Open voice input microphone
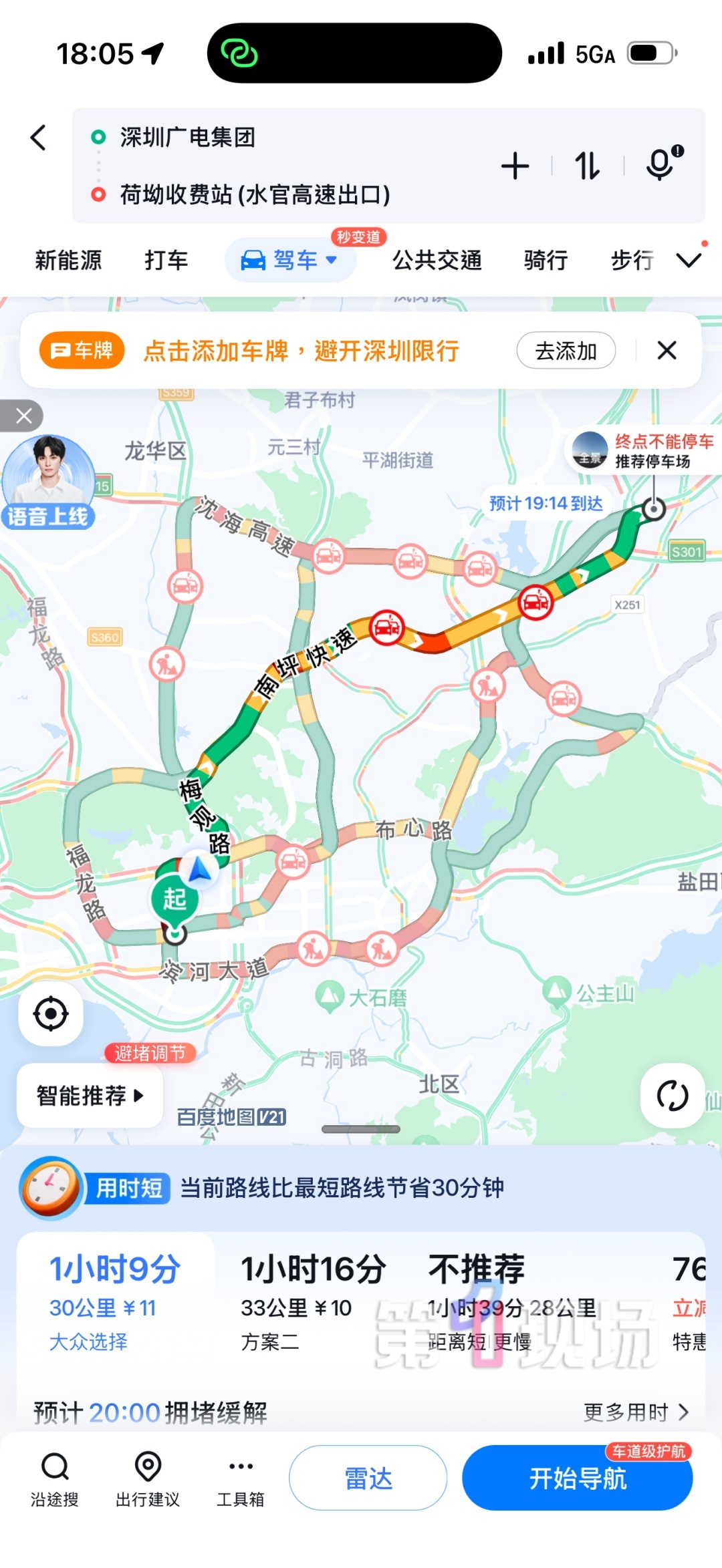 (660, 164)
